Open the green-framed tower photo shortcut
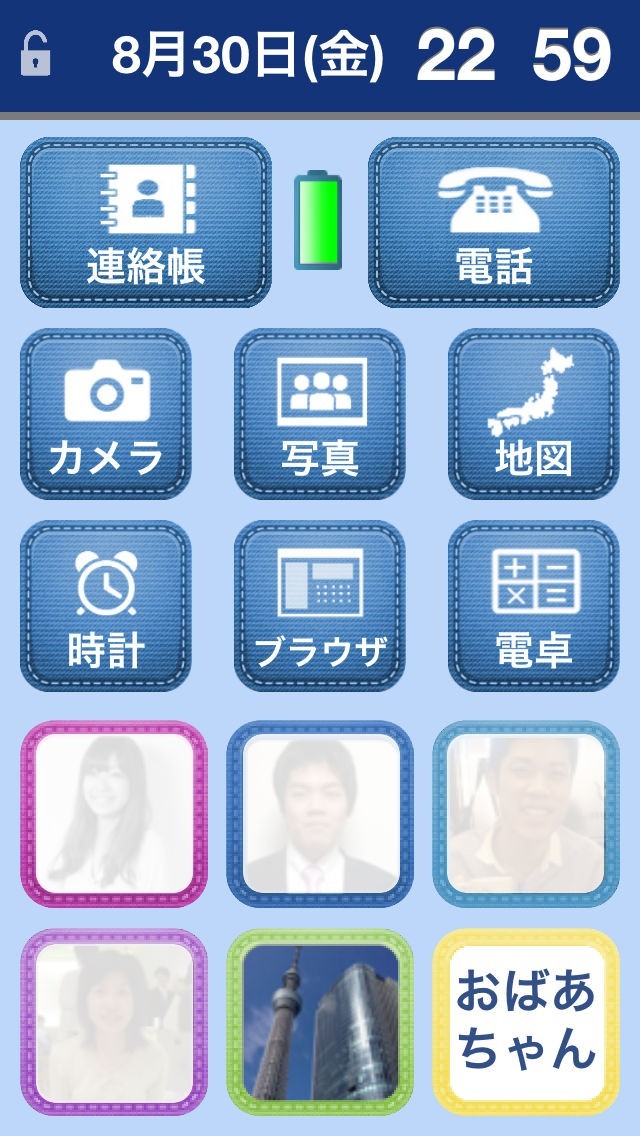This screenshot has height=1136, width=640. (320, 1022)
